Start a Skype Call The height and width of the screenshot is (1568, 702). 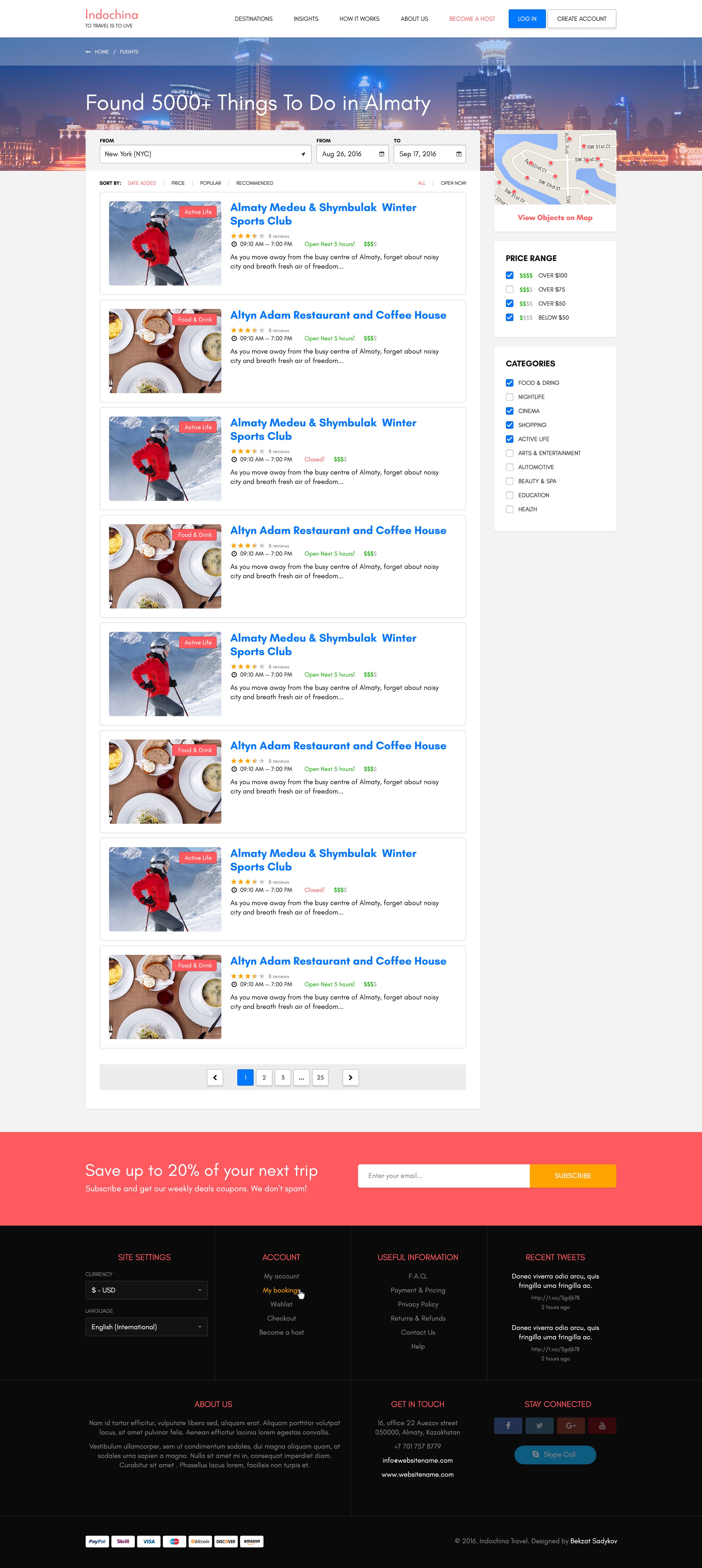[555, 1454]
